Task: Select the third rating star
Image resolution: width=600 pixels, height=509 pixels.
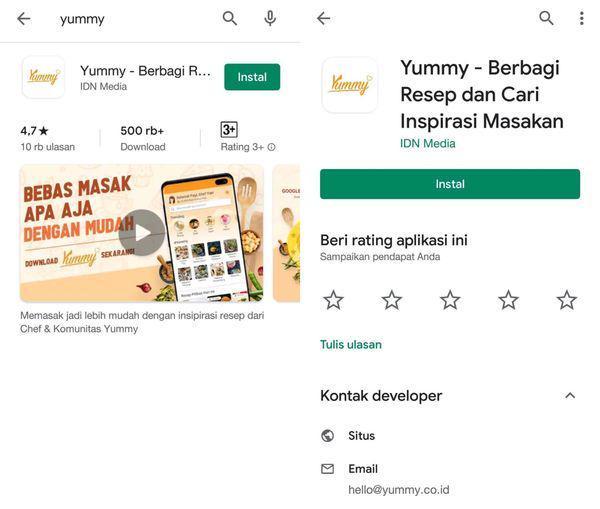Action: pos(450,300)
